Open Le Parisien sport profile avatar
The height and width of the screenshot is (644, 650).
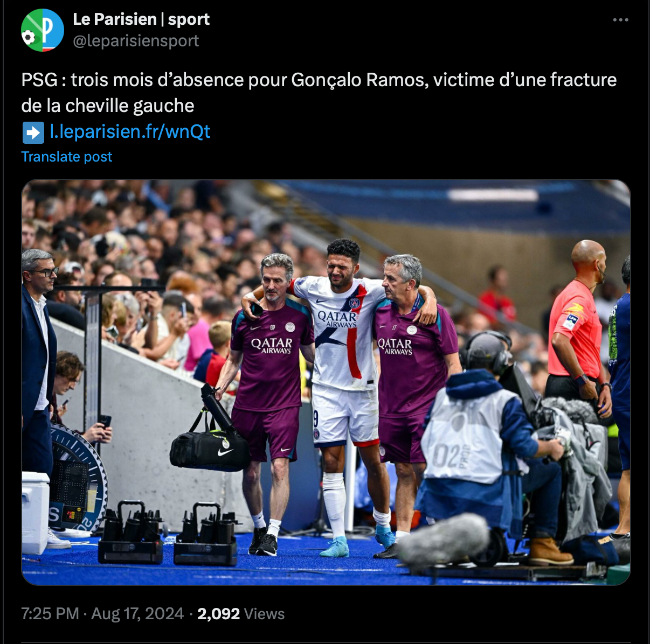(42, 30)
